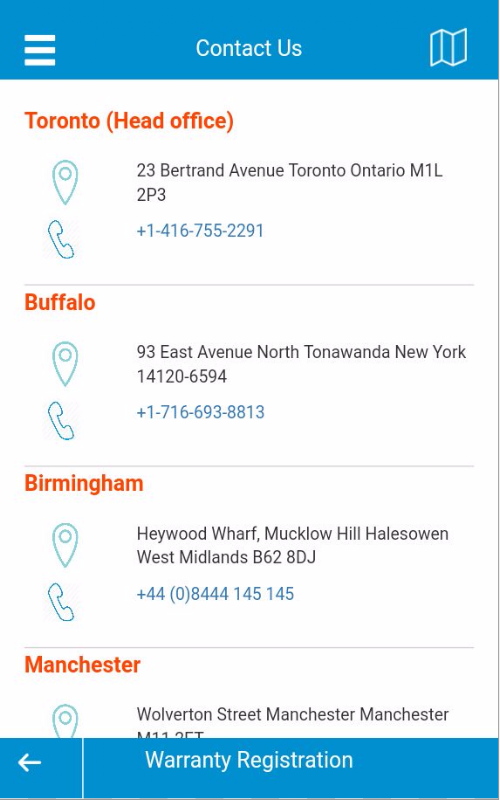The width and height of the screenshot is (500, 800).
Task: Call Birmingham at +44 (0)8444 145 145
Action: tap(215, 593)
